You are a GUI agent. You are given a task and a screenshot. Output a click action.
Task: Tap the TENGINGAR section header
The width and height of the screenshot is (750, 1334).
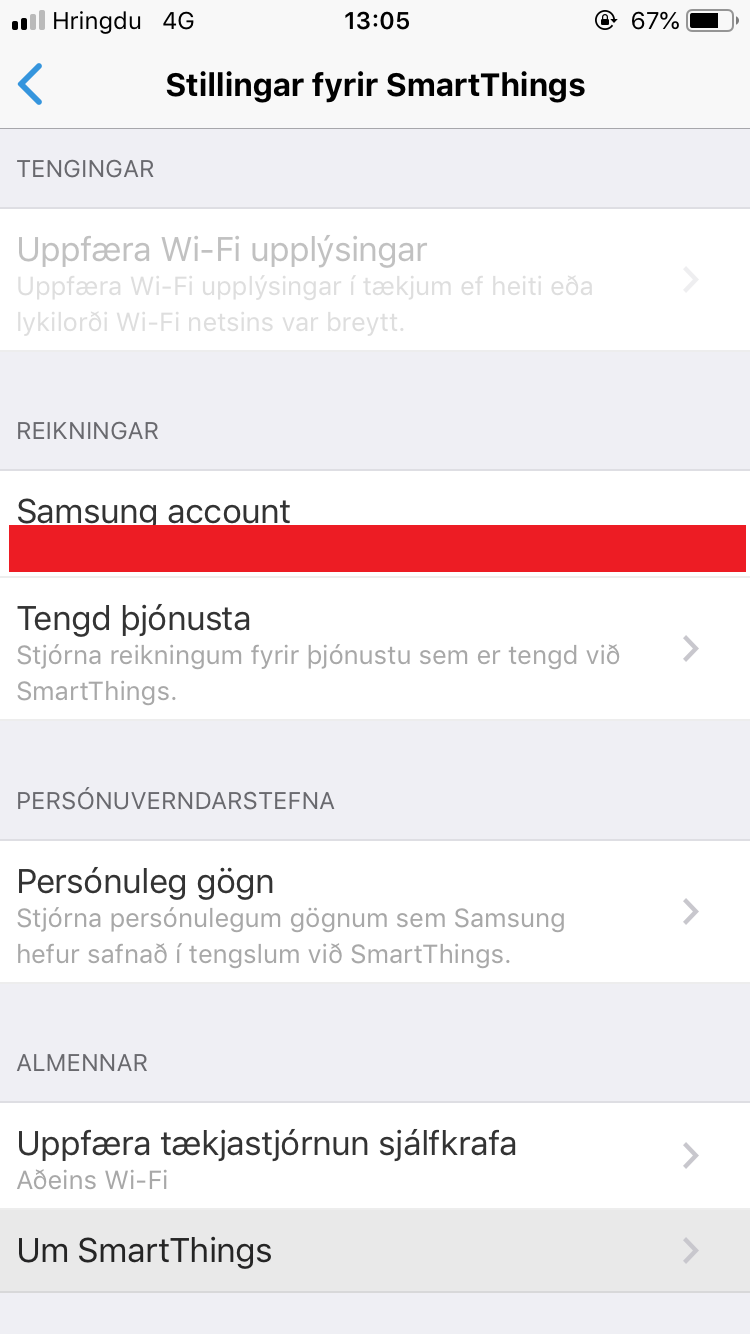coord(85,169)
